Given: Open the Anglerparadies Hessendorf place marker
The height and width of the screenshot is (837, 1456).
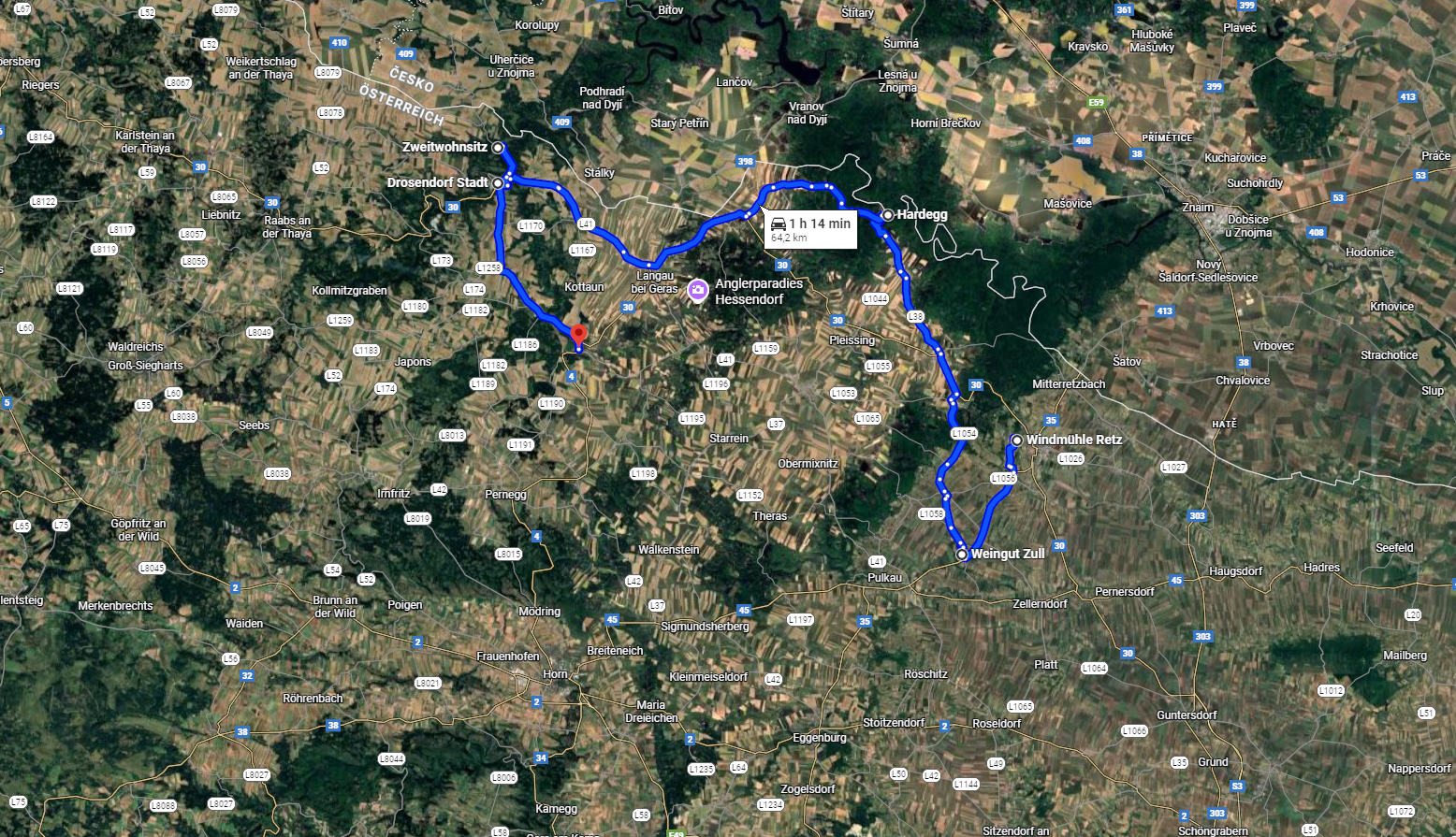Looking at the screenshot, I should 697,290.
